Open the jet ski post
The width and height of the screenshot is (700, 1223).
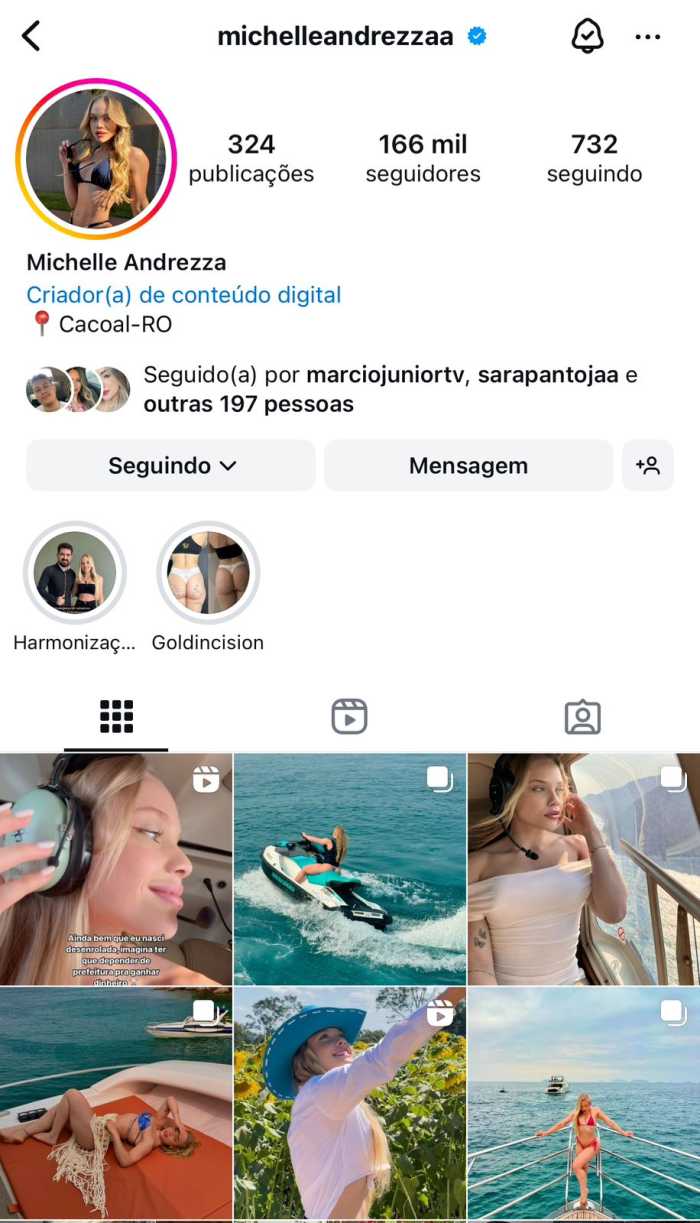coord(349,868)
